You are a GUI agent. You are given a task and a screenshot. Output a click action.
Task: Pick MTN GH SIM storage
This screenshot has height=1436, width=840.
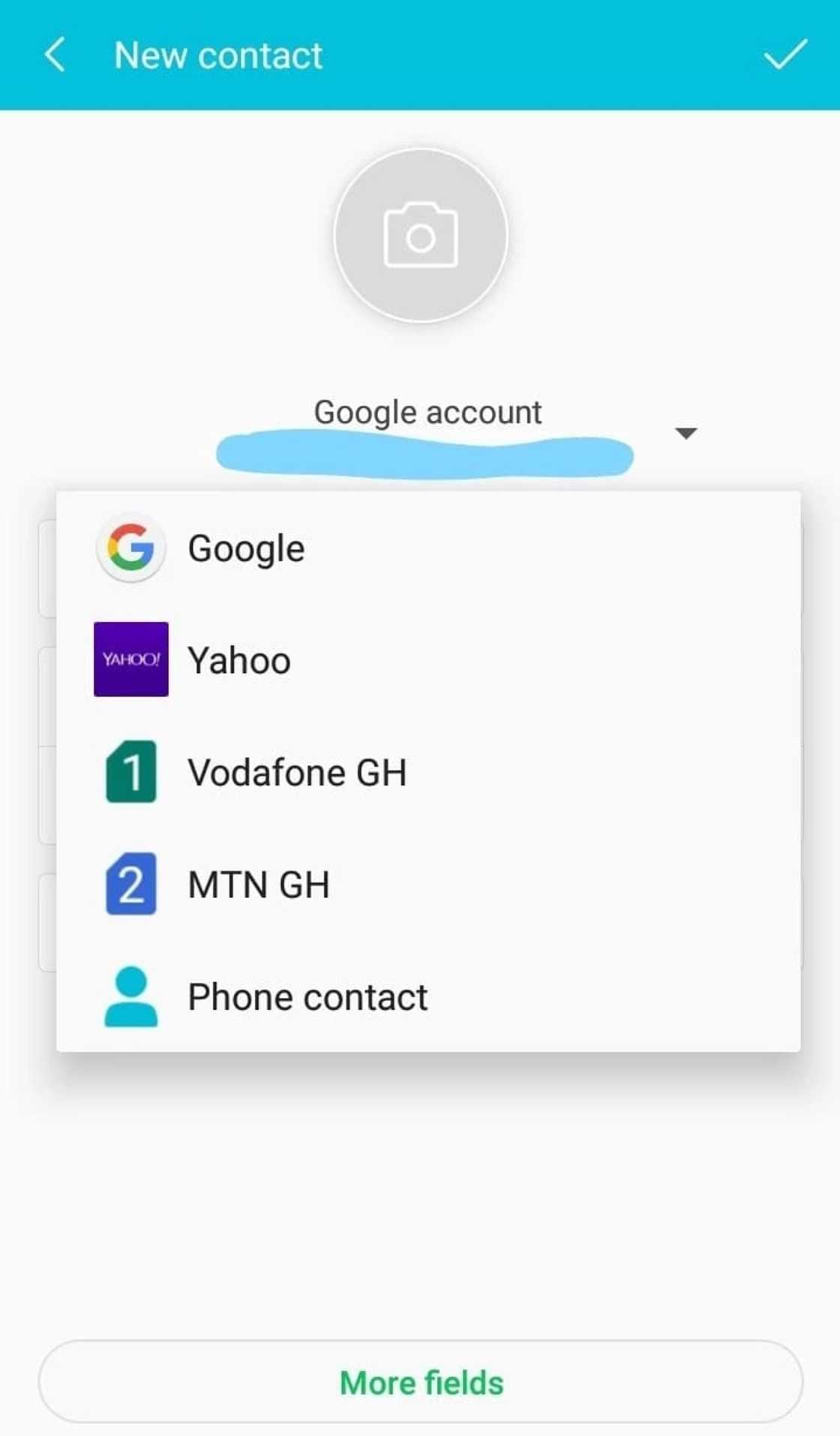click(x=428, y=885)
